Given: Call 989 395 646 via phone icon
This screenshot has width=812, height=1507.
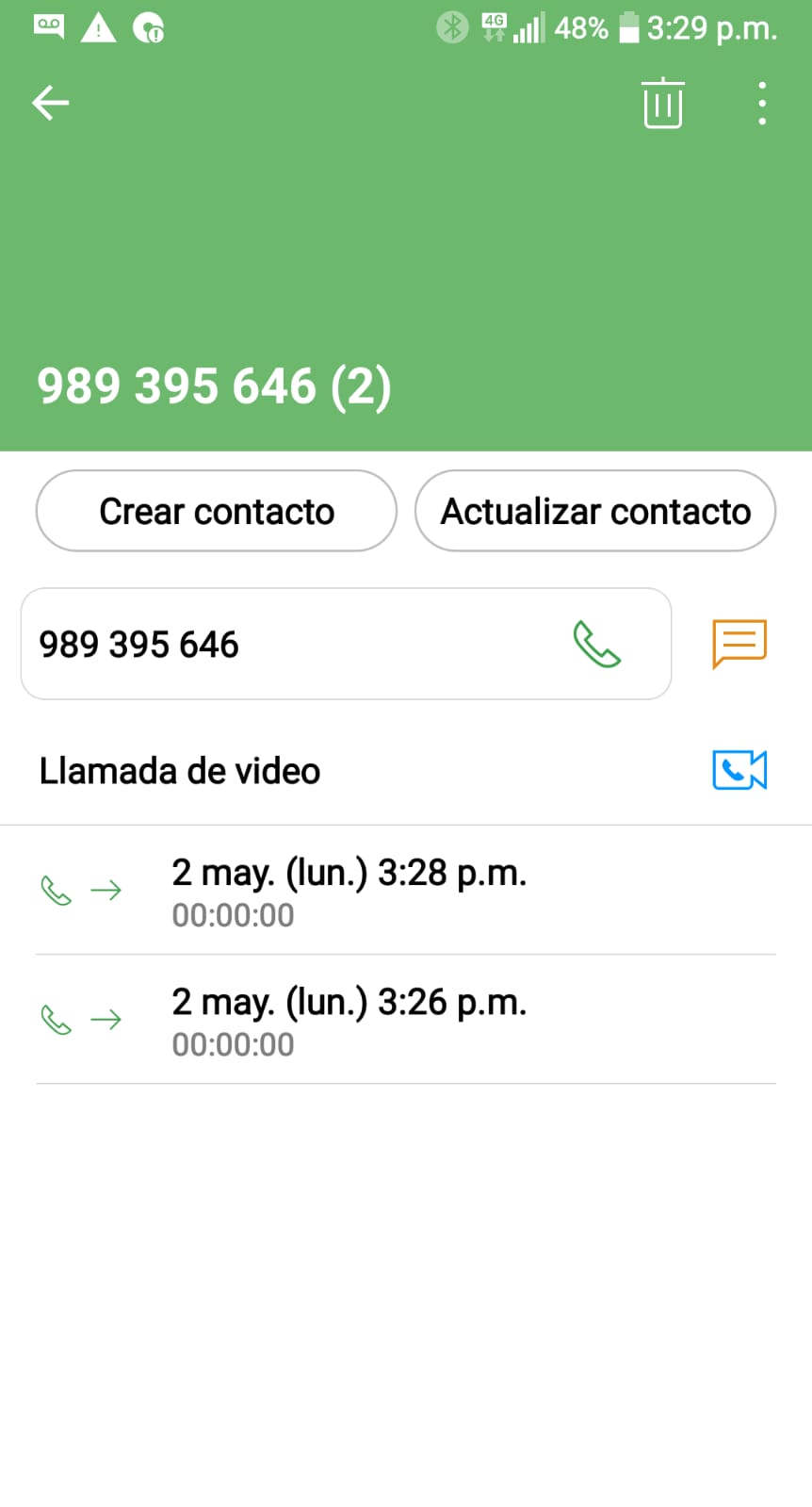Looking at the screenshot, I should pyautogui.click(x=596, y=645).
